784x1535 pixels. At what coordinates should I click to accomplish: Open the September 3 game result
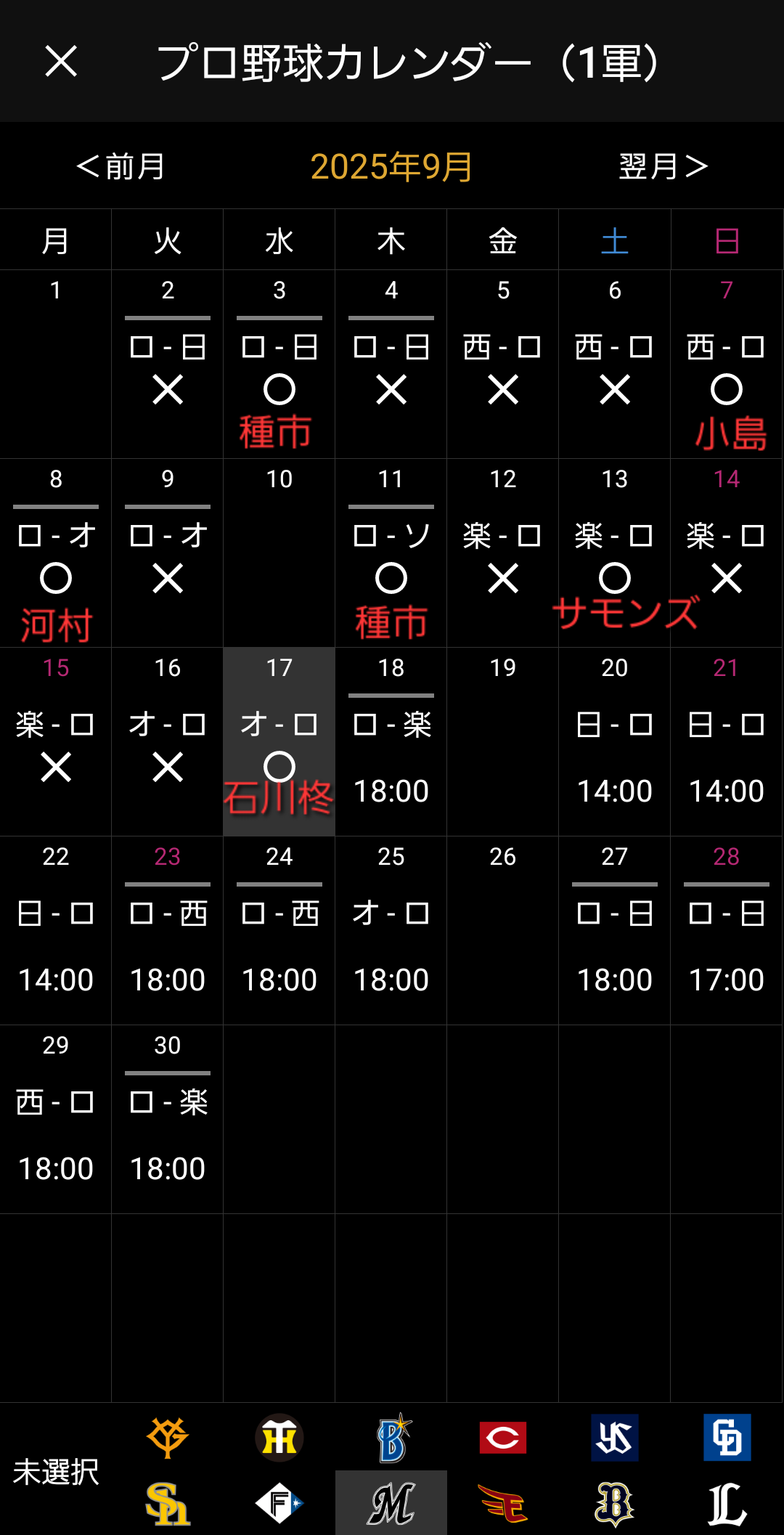[279, 364]
